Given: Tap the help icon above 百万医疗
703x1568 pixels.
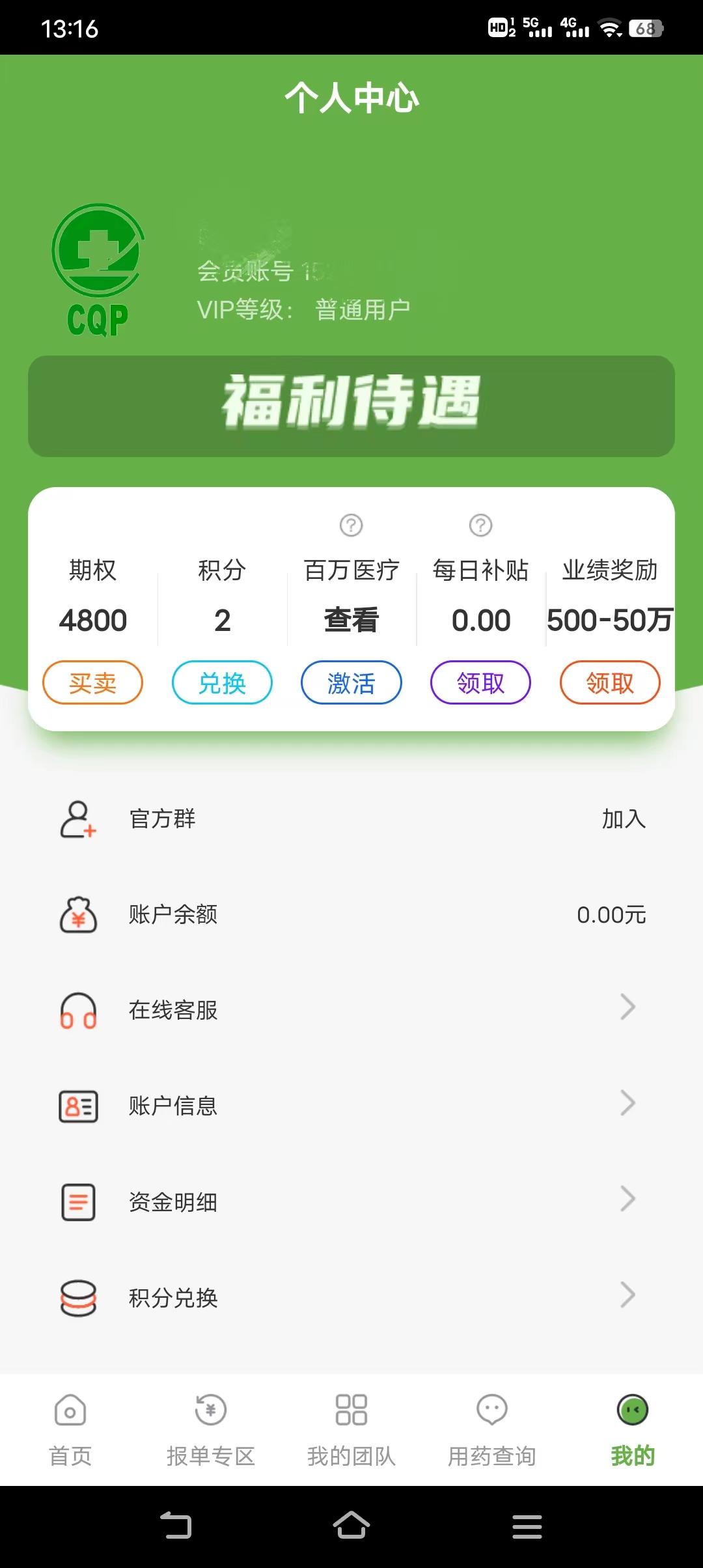Looking at the screenshot, I should pyautogui.click(x=351, y=525).
